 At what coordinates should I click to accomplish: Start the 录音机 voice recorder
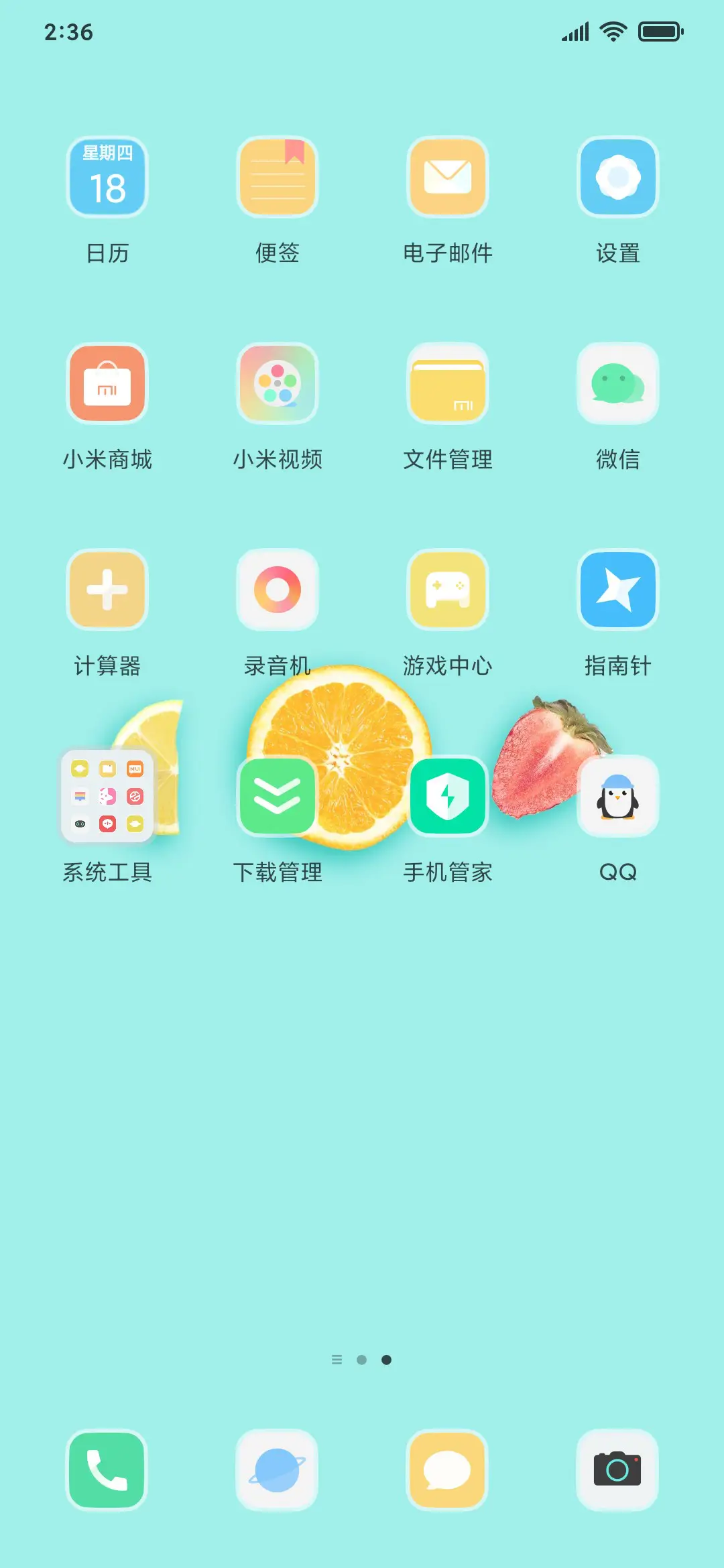pyautogui.click(x=278, y=590)
